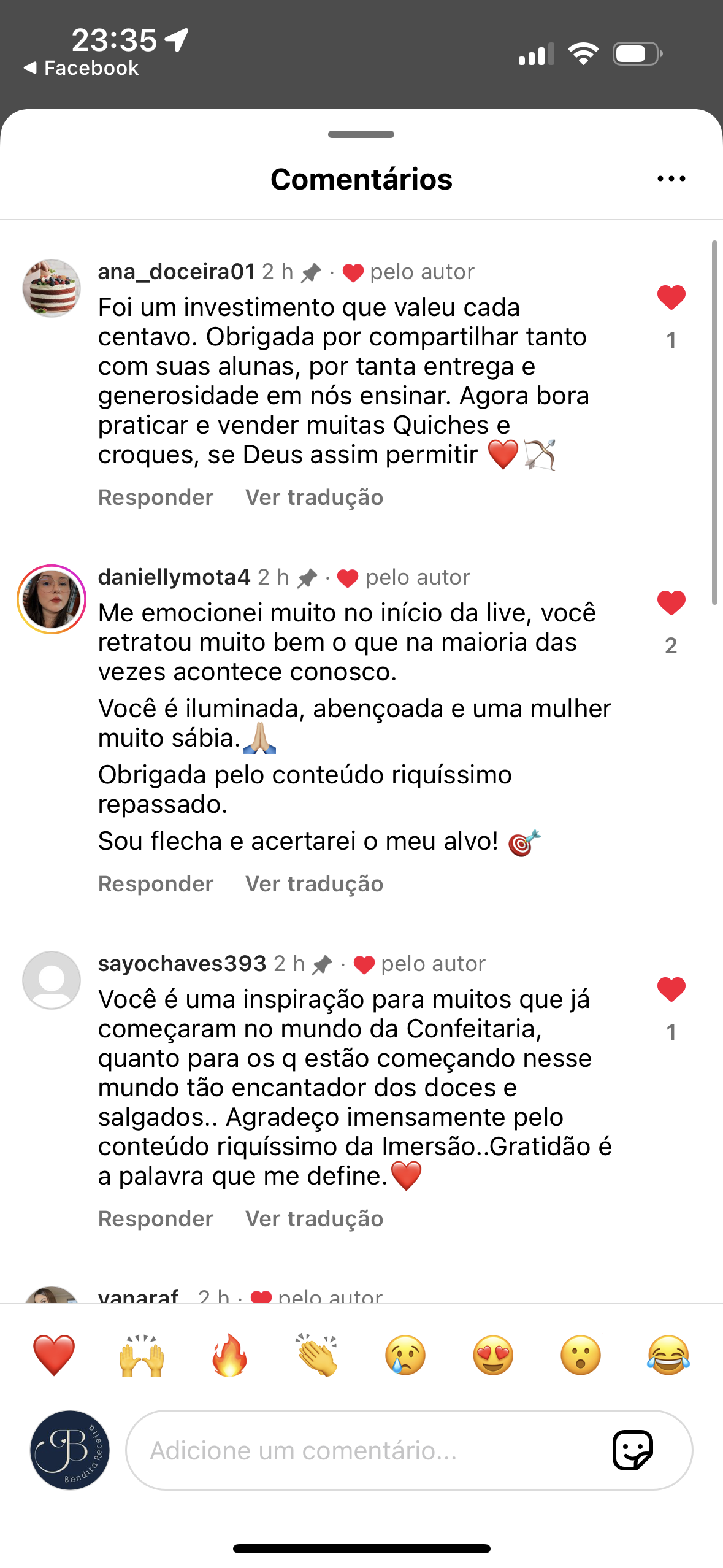Like daniellymota4's comment
Viewport: 723px width, 1568px height.
671,604
